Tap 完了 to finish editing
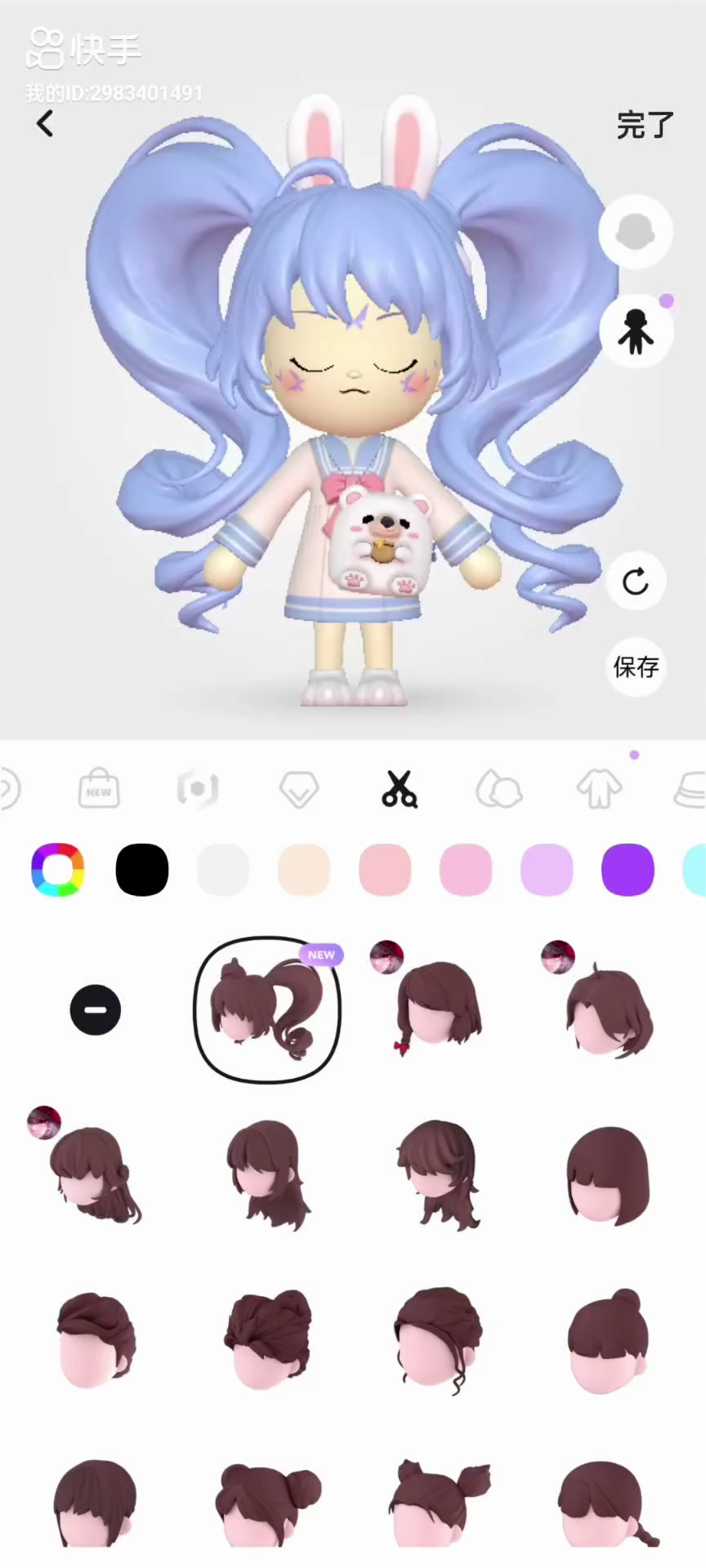This screenshot has width=706, height=1568. click(645, 125)
